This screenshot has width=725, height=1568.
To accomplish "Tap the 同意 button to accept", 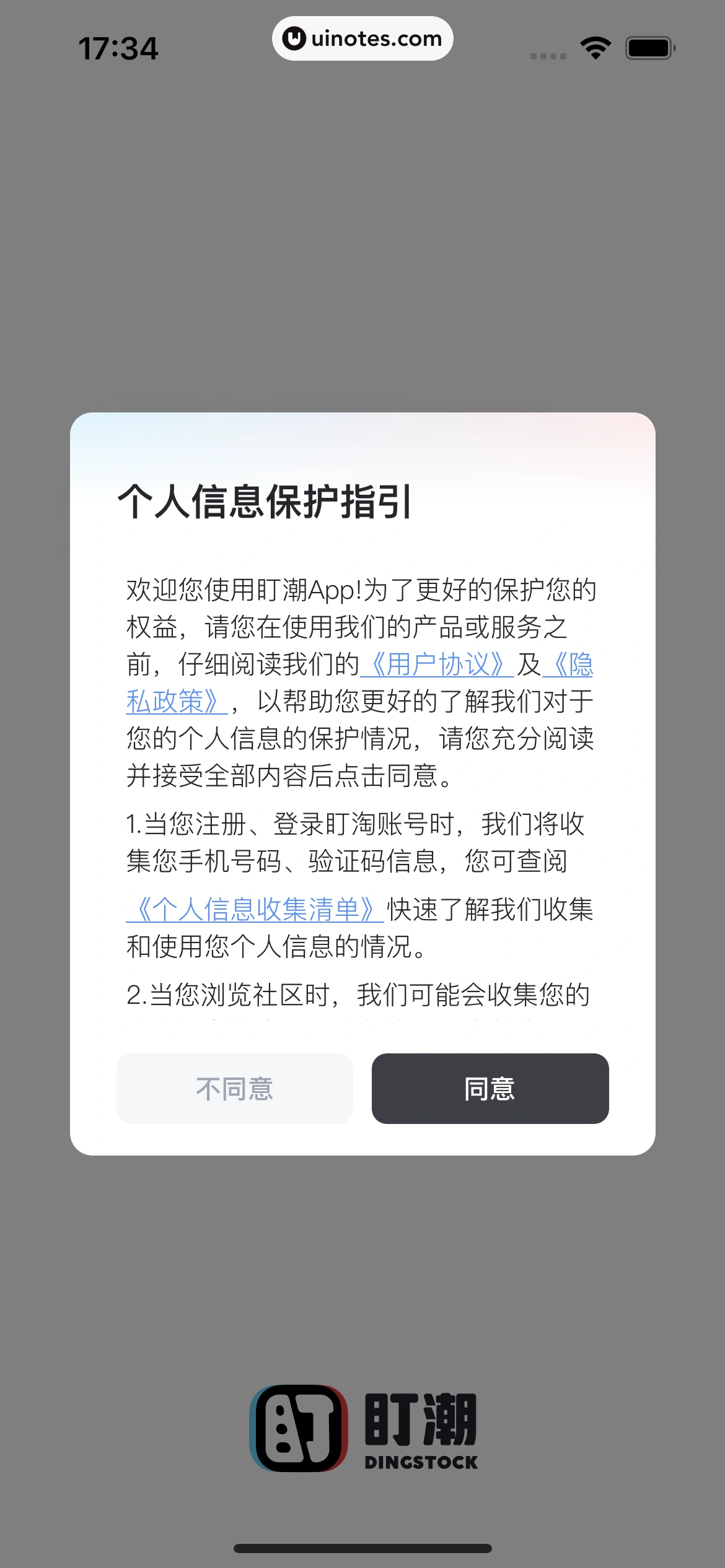I will 490,1088.
